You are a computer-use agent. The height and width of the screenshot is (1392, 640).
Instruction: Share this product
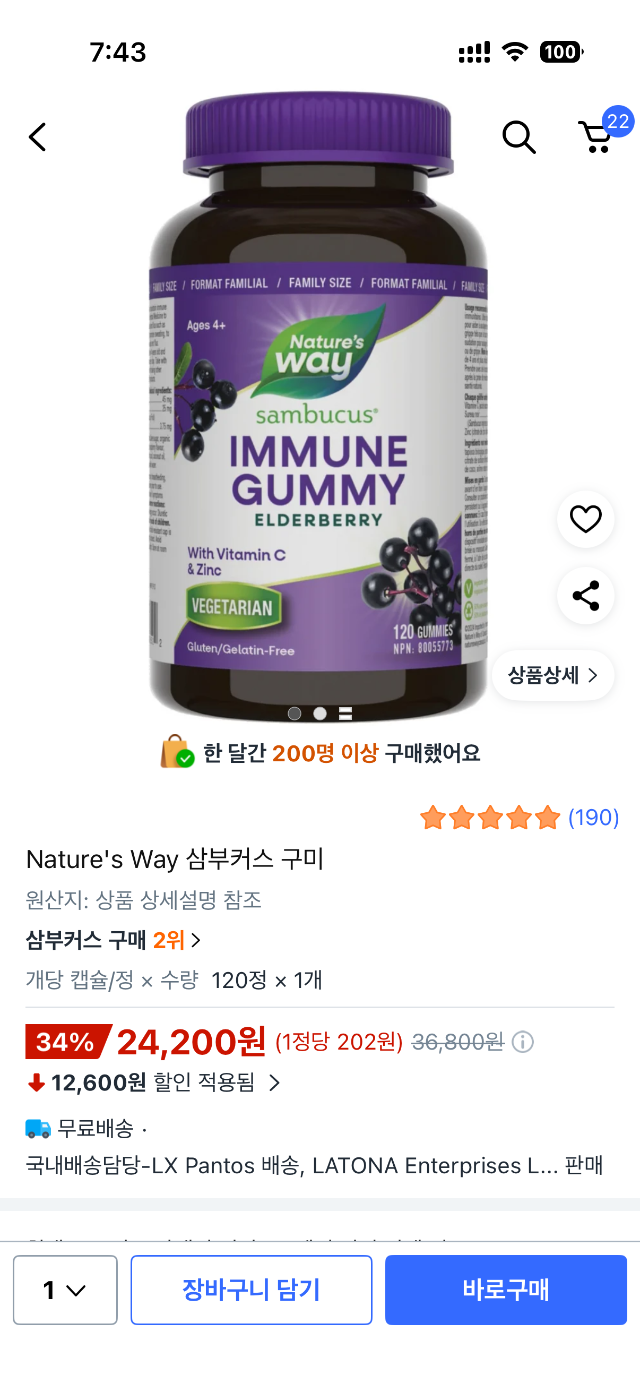pos(585,596)
